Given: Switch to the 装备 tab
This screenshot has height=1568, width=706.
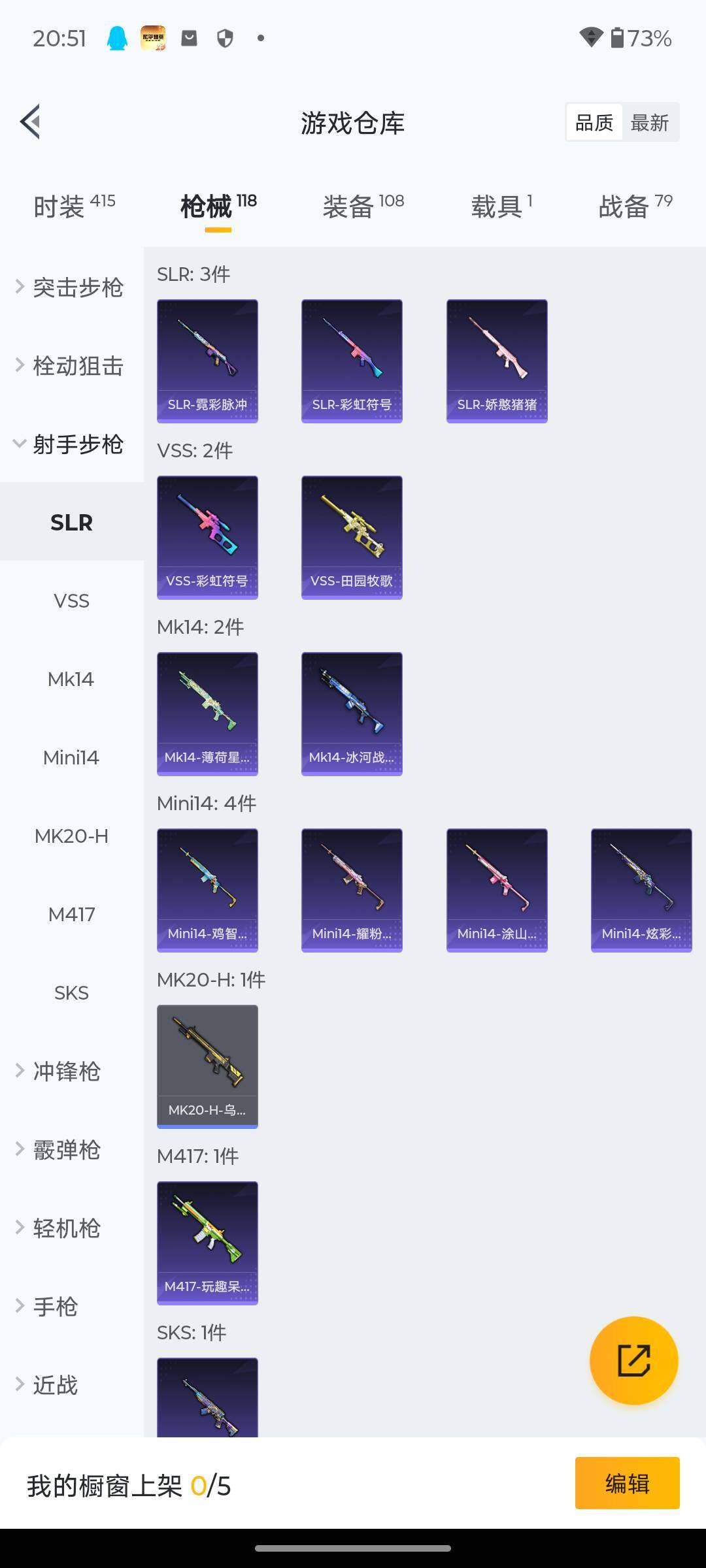Looking at the screenshot, I should pos(363,206).
